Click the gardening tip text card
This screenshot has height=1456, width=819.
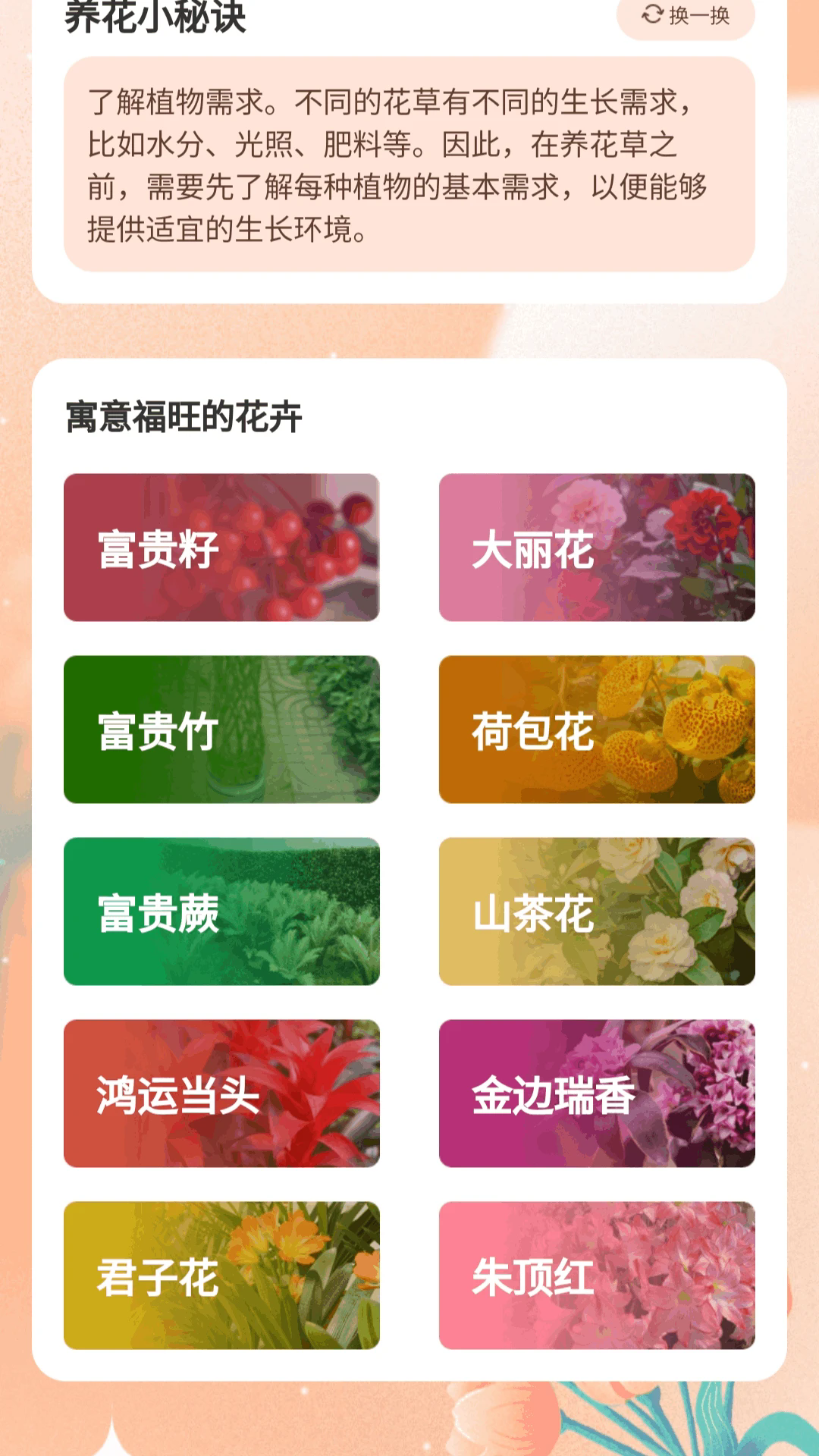pos(409,168)
